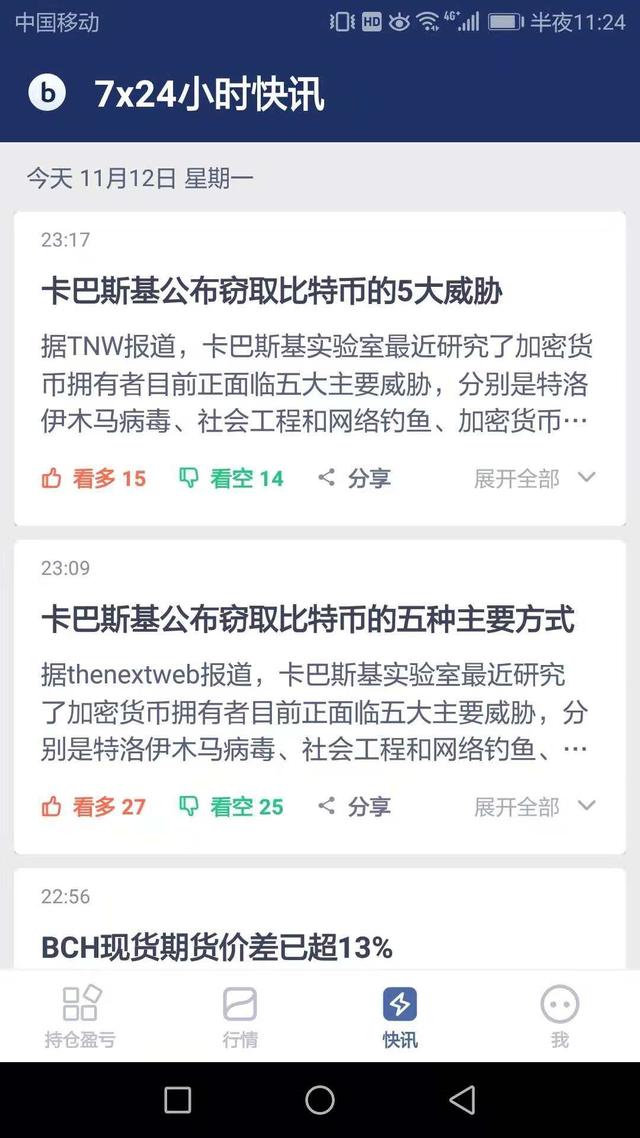This screenshot has height=1138, width=640.
Task: Tap 看空 on the 23:17 news card
Action: coord(231,478)
